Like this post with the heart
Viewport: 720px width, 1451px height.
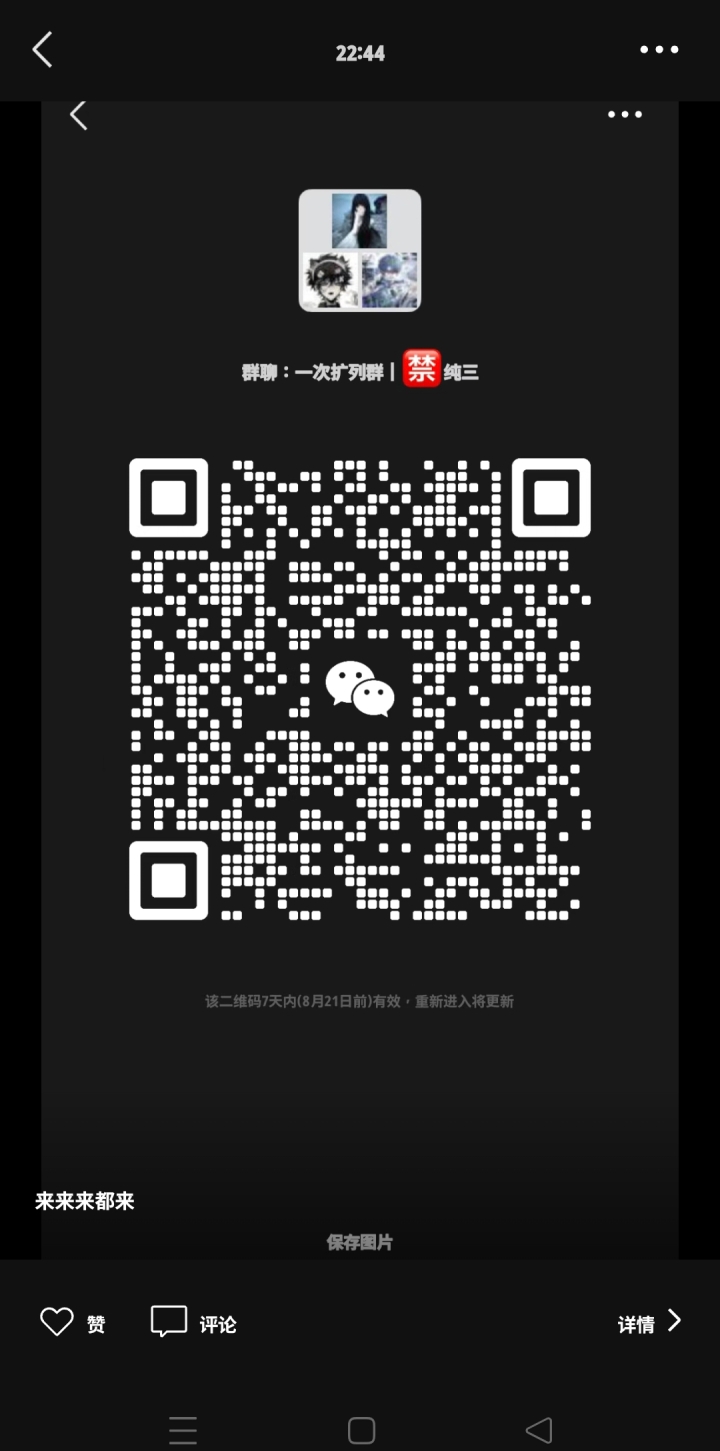coord(57,1322)
